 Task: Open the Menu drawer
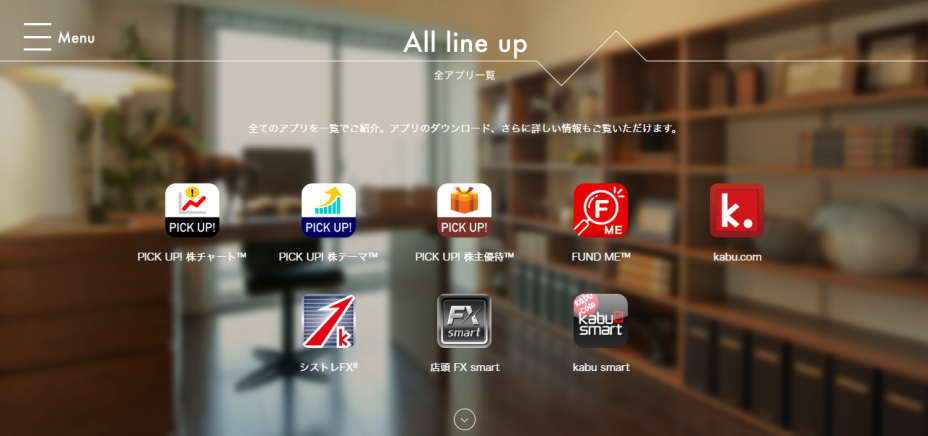[x=58, y=38]
